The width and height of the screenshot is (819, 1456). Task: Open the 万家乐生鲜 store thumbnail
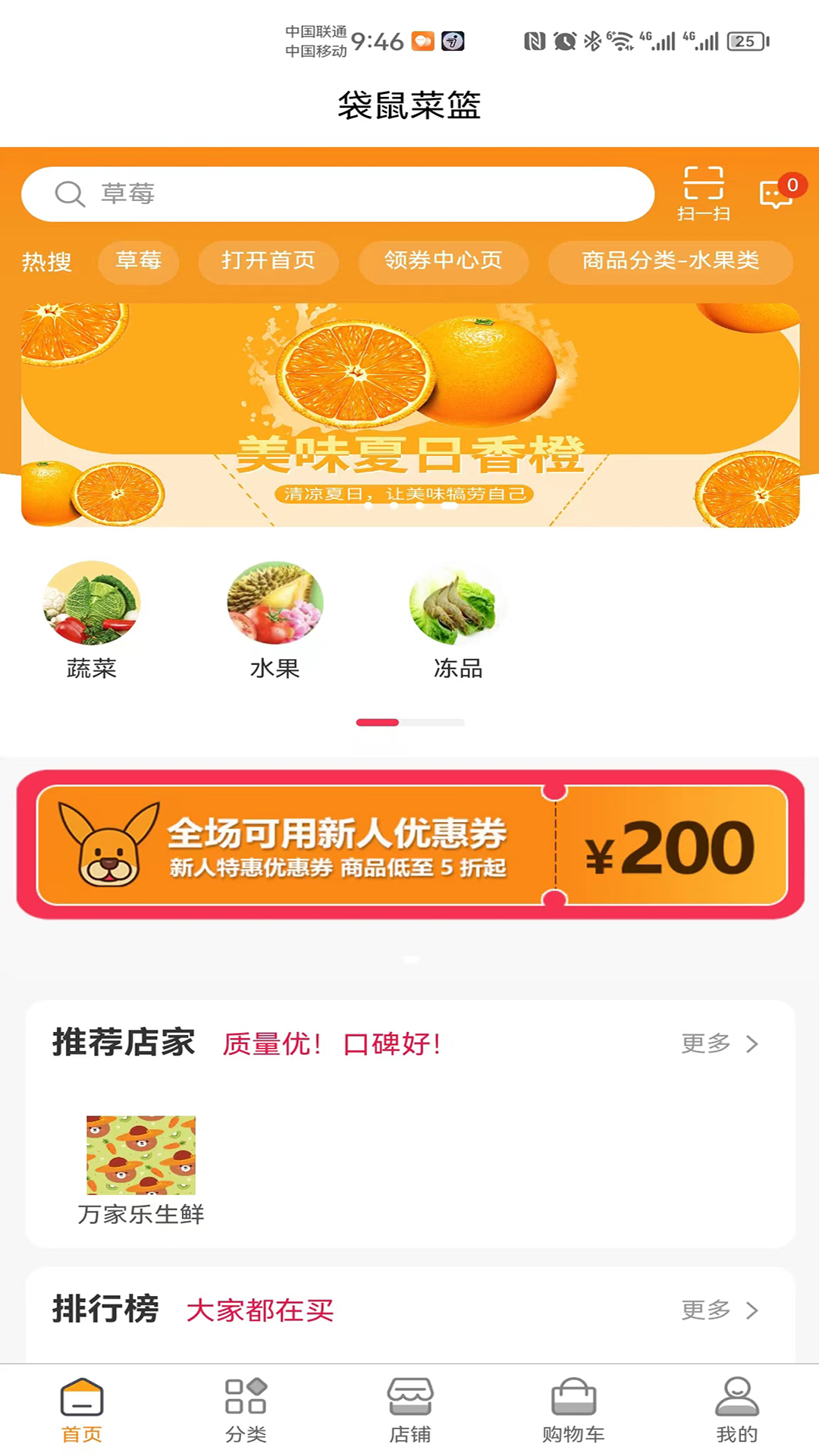coord(141,1156)
